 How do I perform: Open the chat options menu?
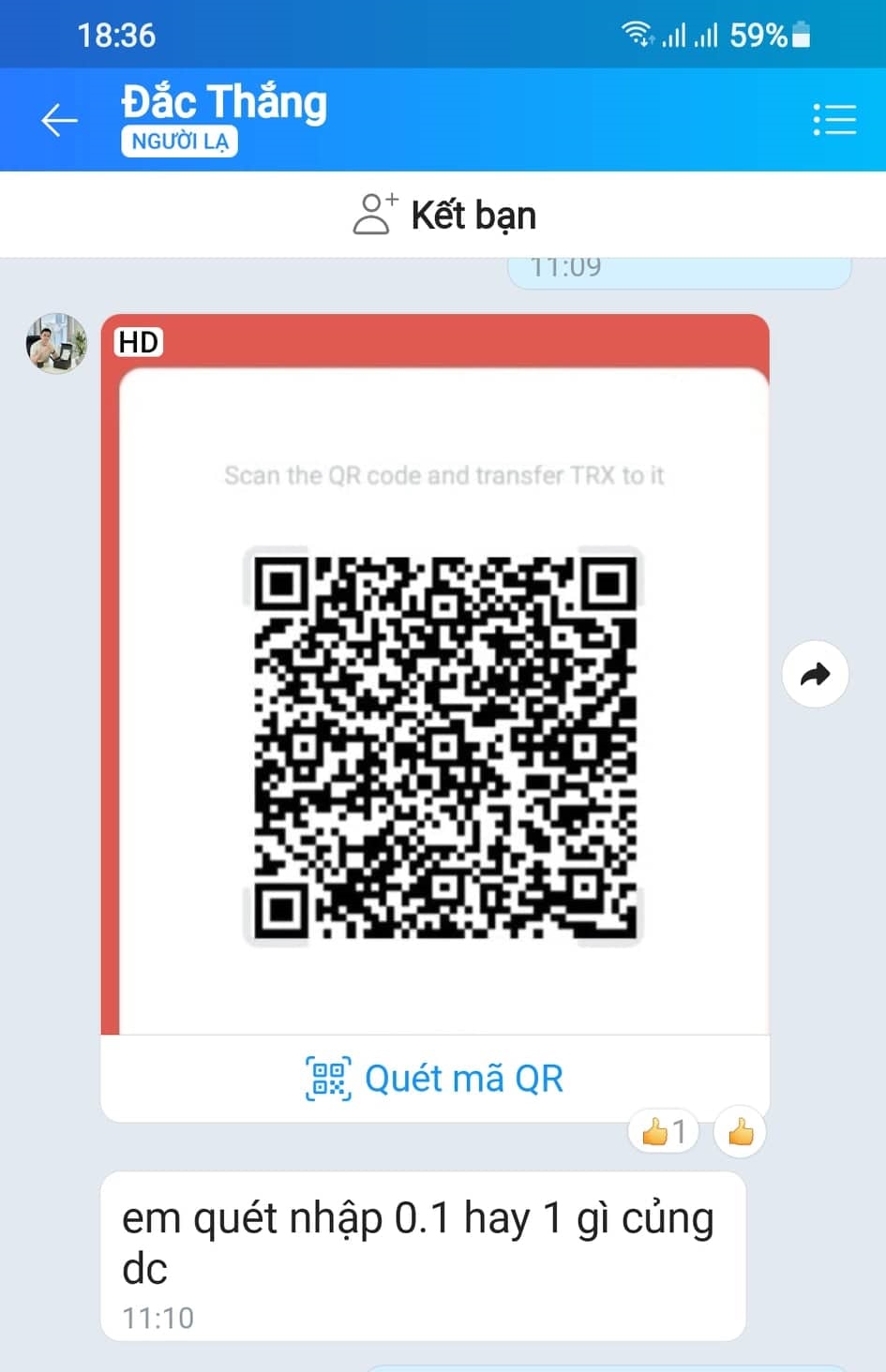[833, 120]
